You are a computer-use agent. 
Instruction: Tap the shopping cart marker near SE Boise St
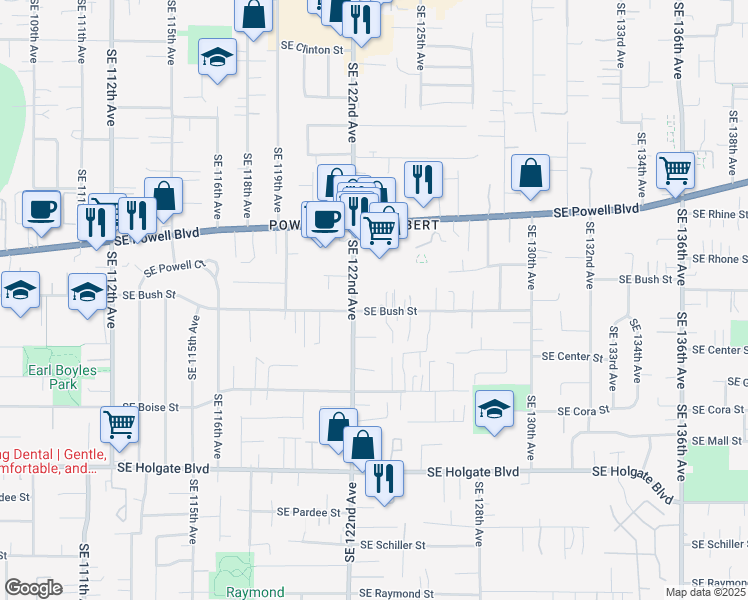tap(120, 424)
